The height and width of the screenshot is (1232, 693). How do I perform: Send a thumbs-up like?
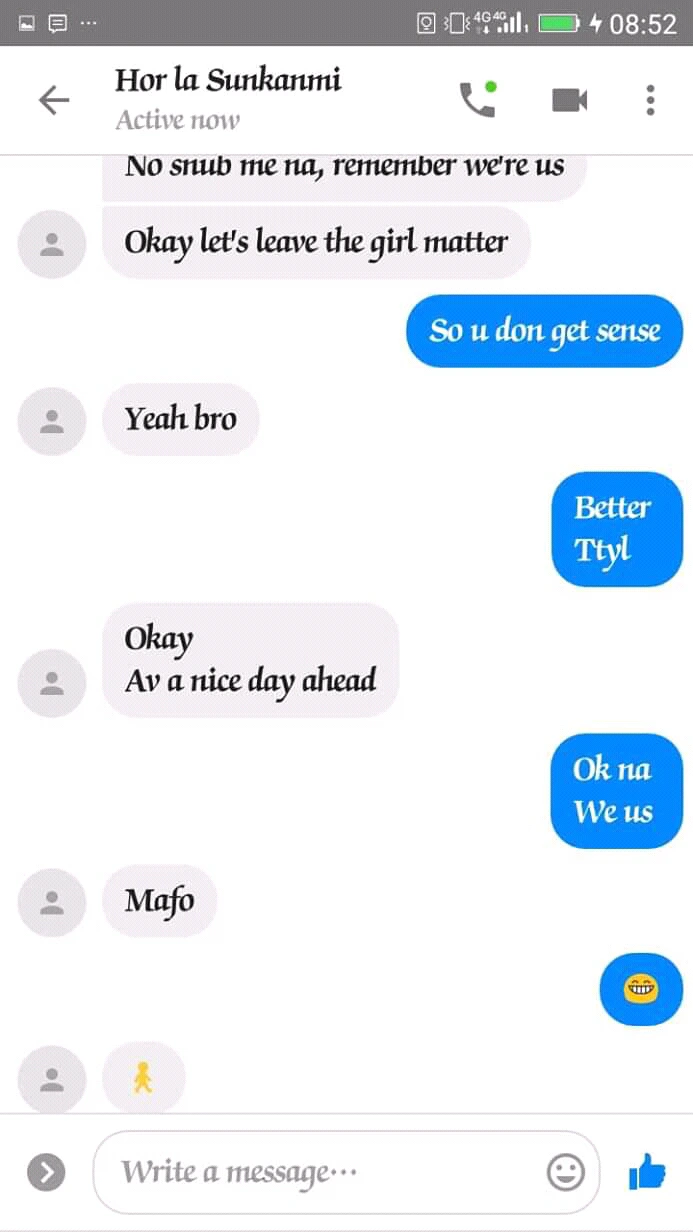click(647, 1171)
